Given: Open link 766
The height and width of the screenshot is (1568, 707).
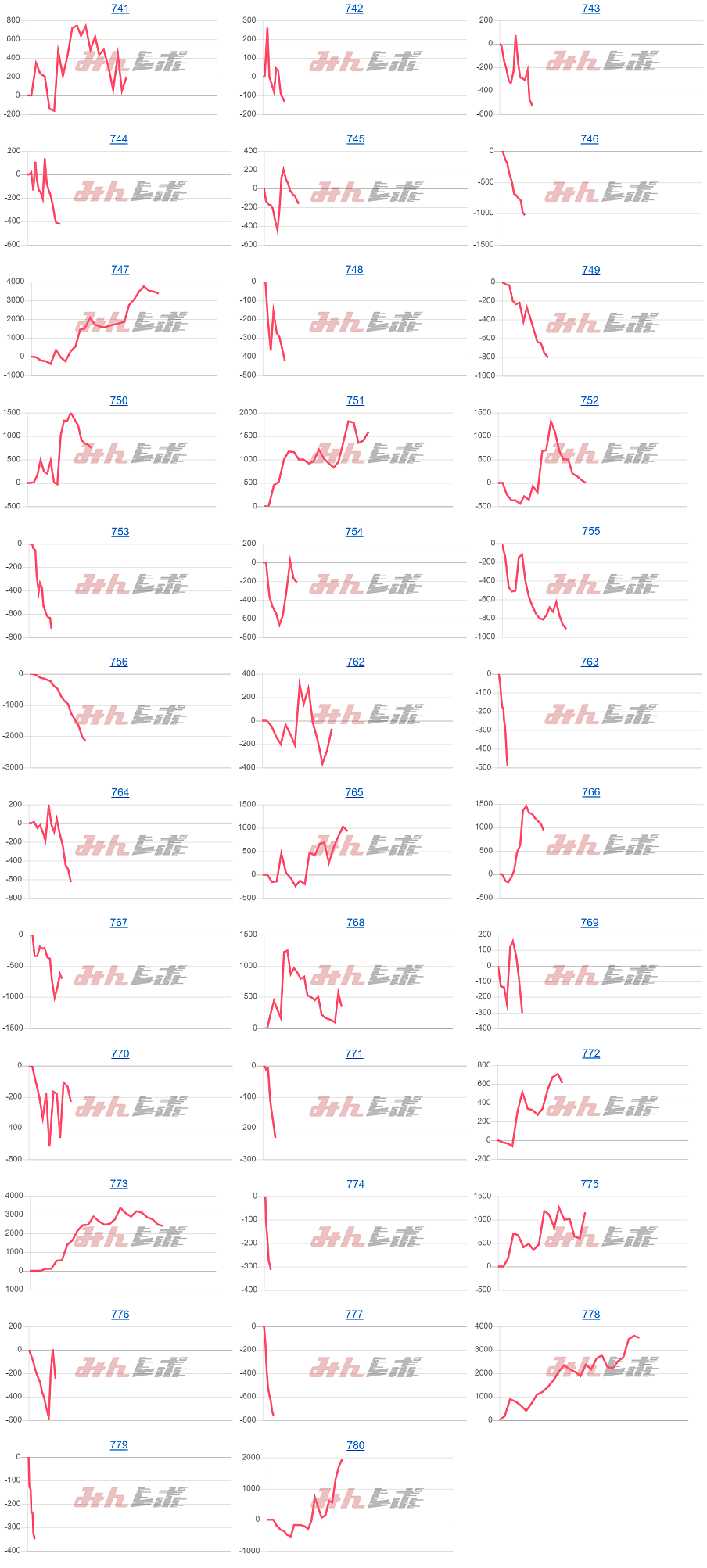Looking at the screenshot, I should point(590,792).
